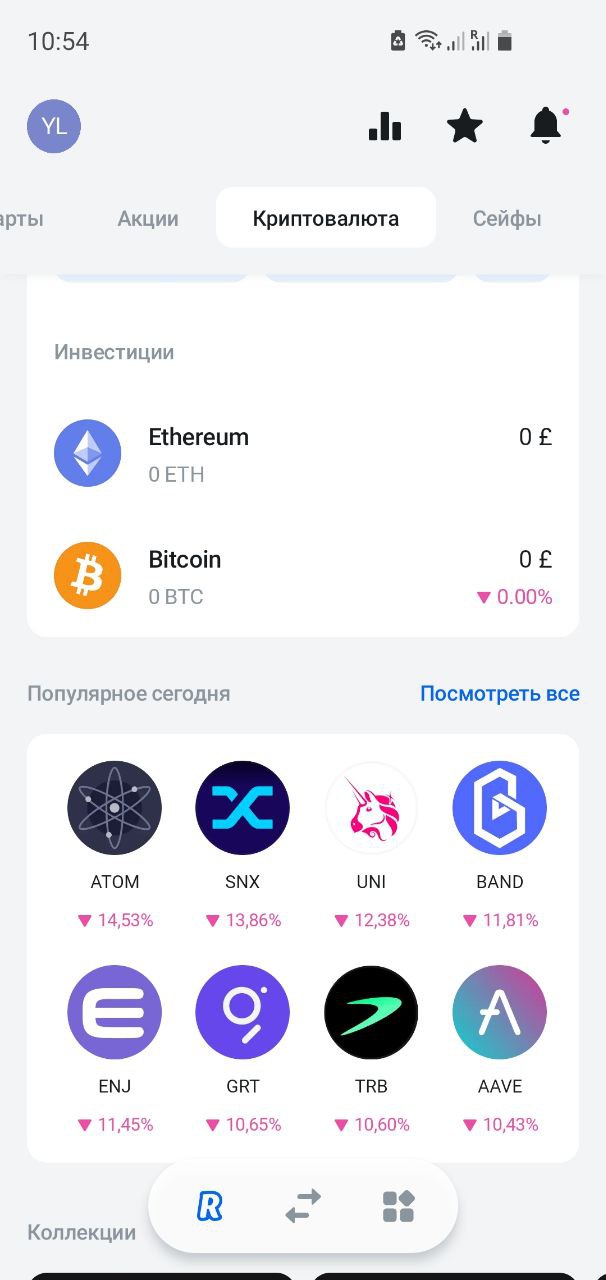Switch to the Акции tab
This screenshot has width=606, height=1280.
[x=148, y=218]
